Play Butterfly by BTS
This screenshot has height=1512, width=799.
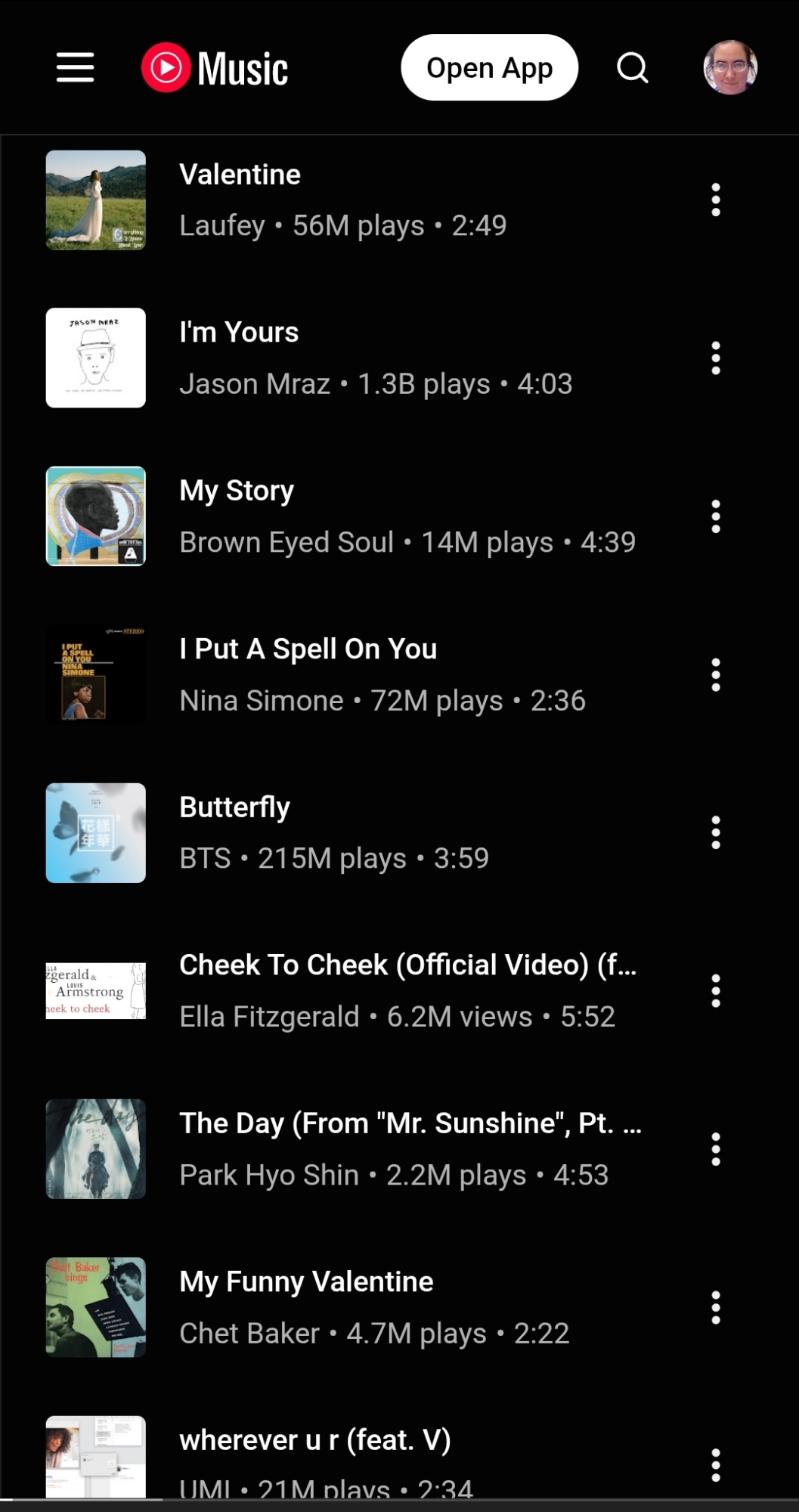234,807
